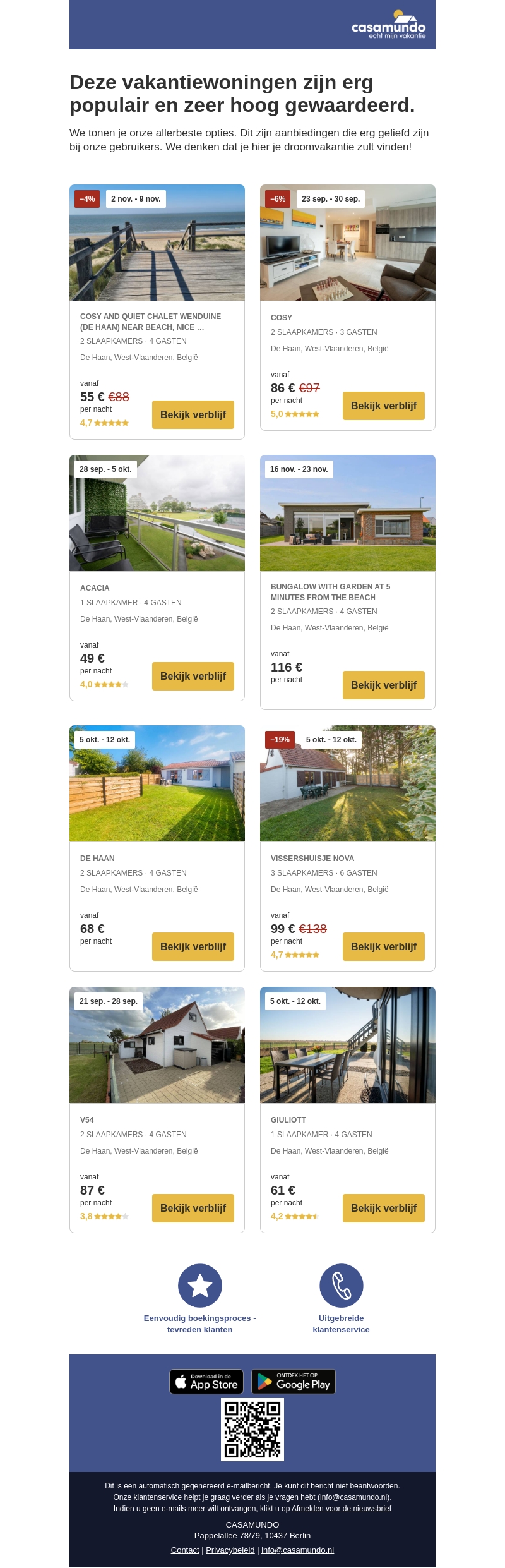Get the app on Google Play

click(294, 1382)
